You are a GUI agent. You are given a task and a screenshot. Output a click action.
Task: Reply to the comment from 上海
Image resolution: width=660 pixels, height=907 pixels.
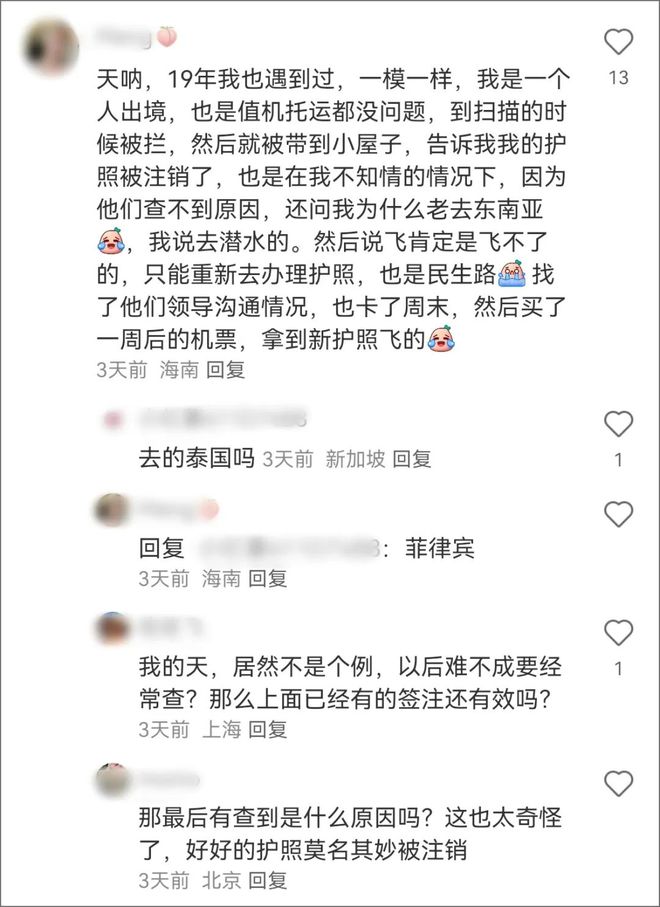click(x=267, y=730)
